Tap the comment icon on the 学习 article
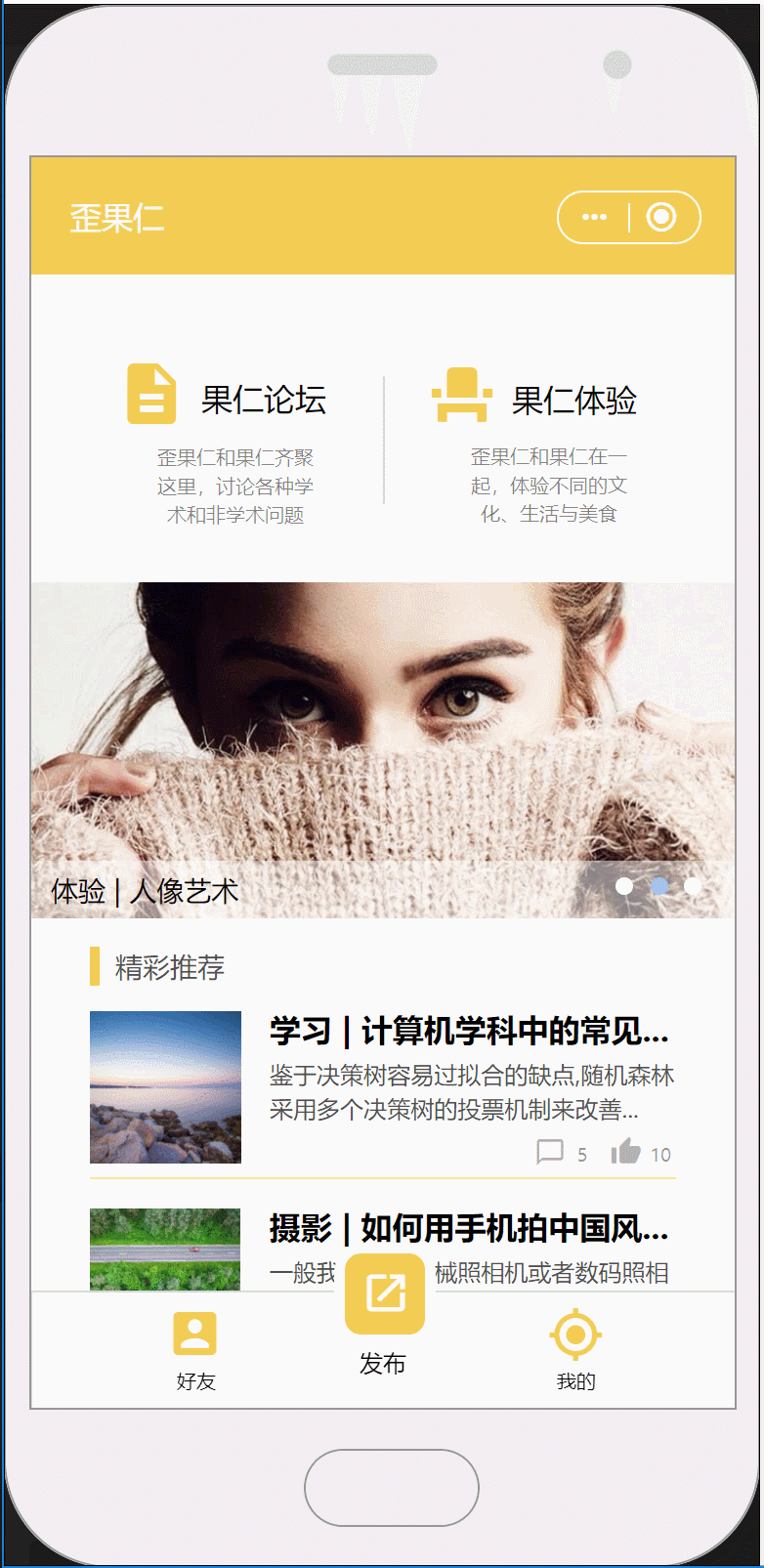The image size is (764, 1568). (550, 1153)
